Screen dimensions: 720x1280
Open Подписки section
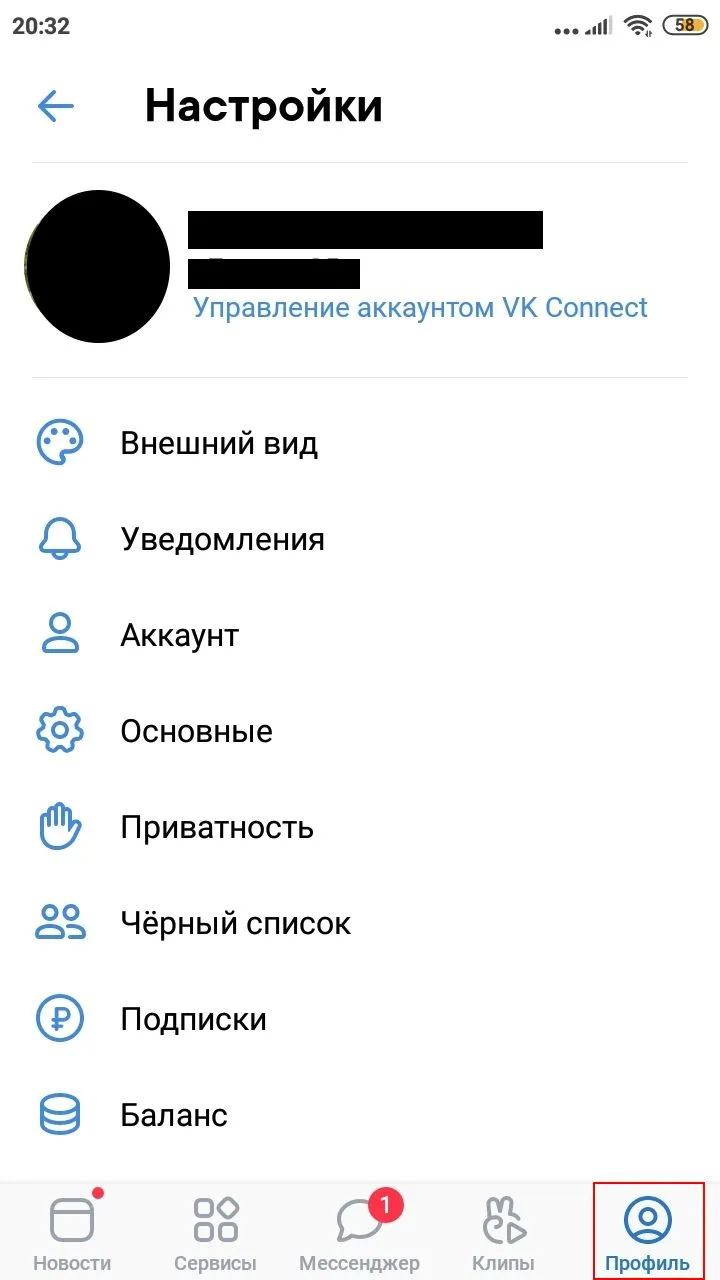pos(360,1019)
